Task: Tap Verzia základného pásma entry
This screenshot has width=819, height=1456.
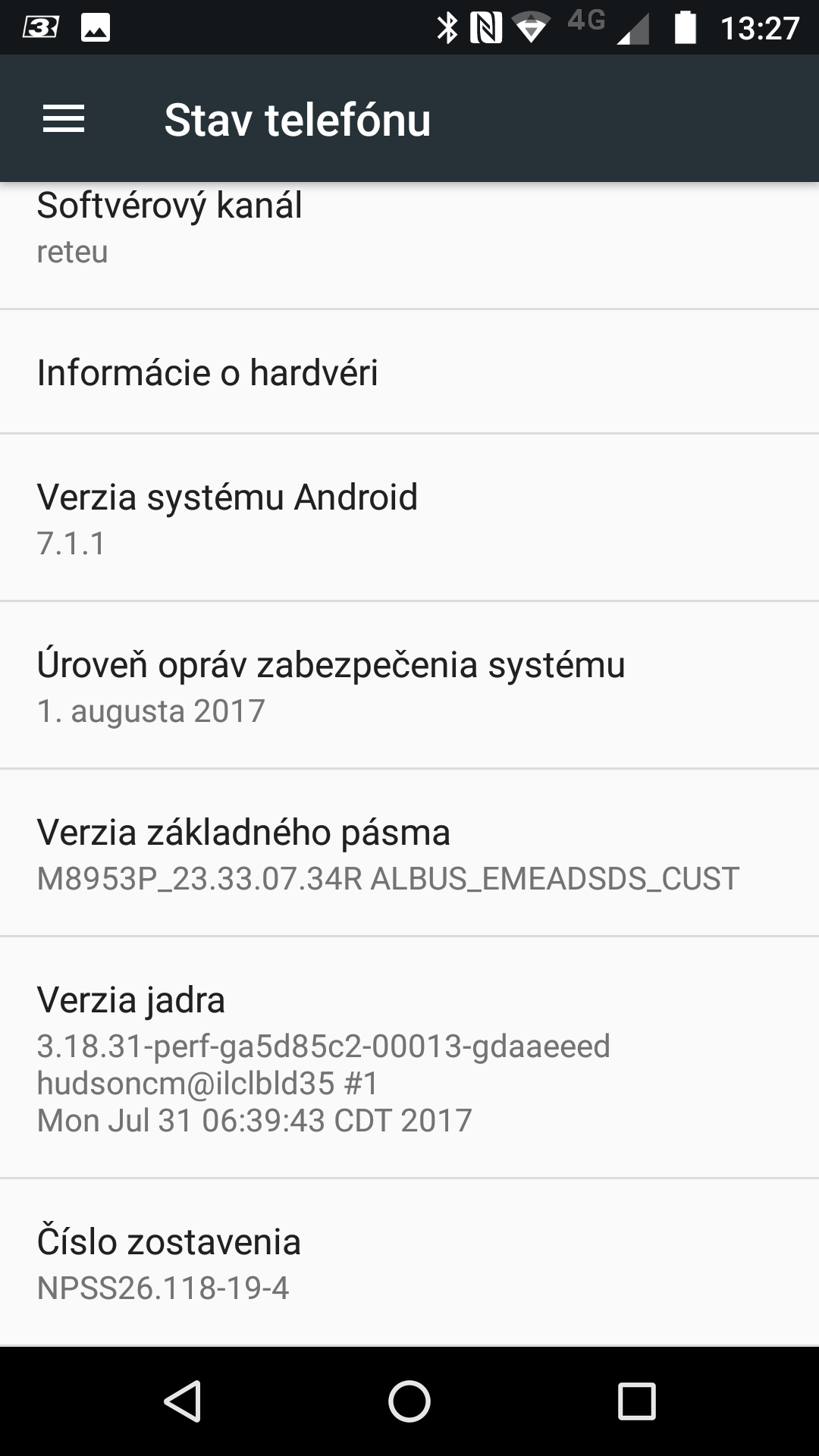Action: 409,853
